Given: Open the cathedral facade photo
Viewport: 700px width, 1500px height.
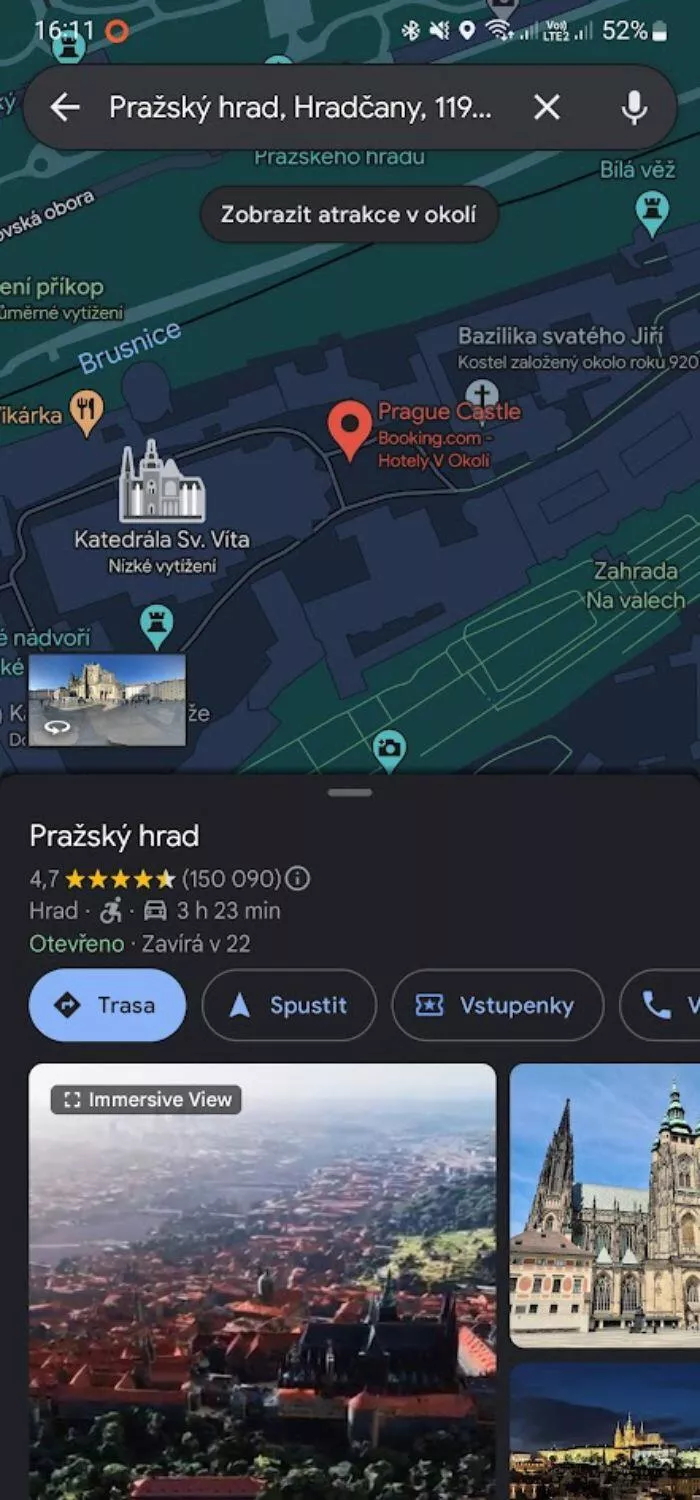Looking at the screenshot, I should (x=605, y=1205).
